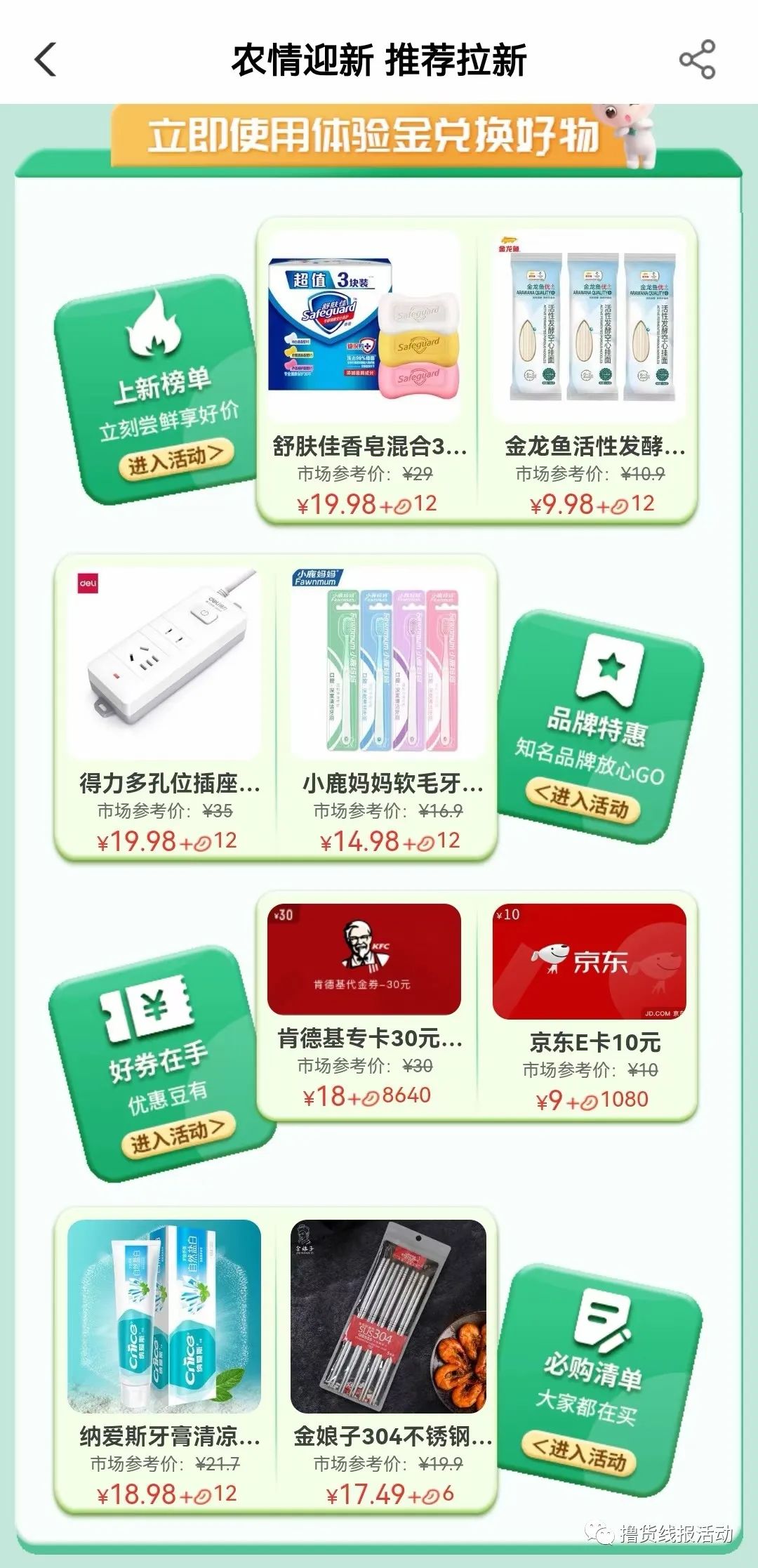Screen dimensions: 758x1568
Task: Enter the 品牌特惠 activity
Action: pos(583,801)
